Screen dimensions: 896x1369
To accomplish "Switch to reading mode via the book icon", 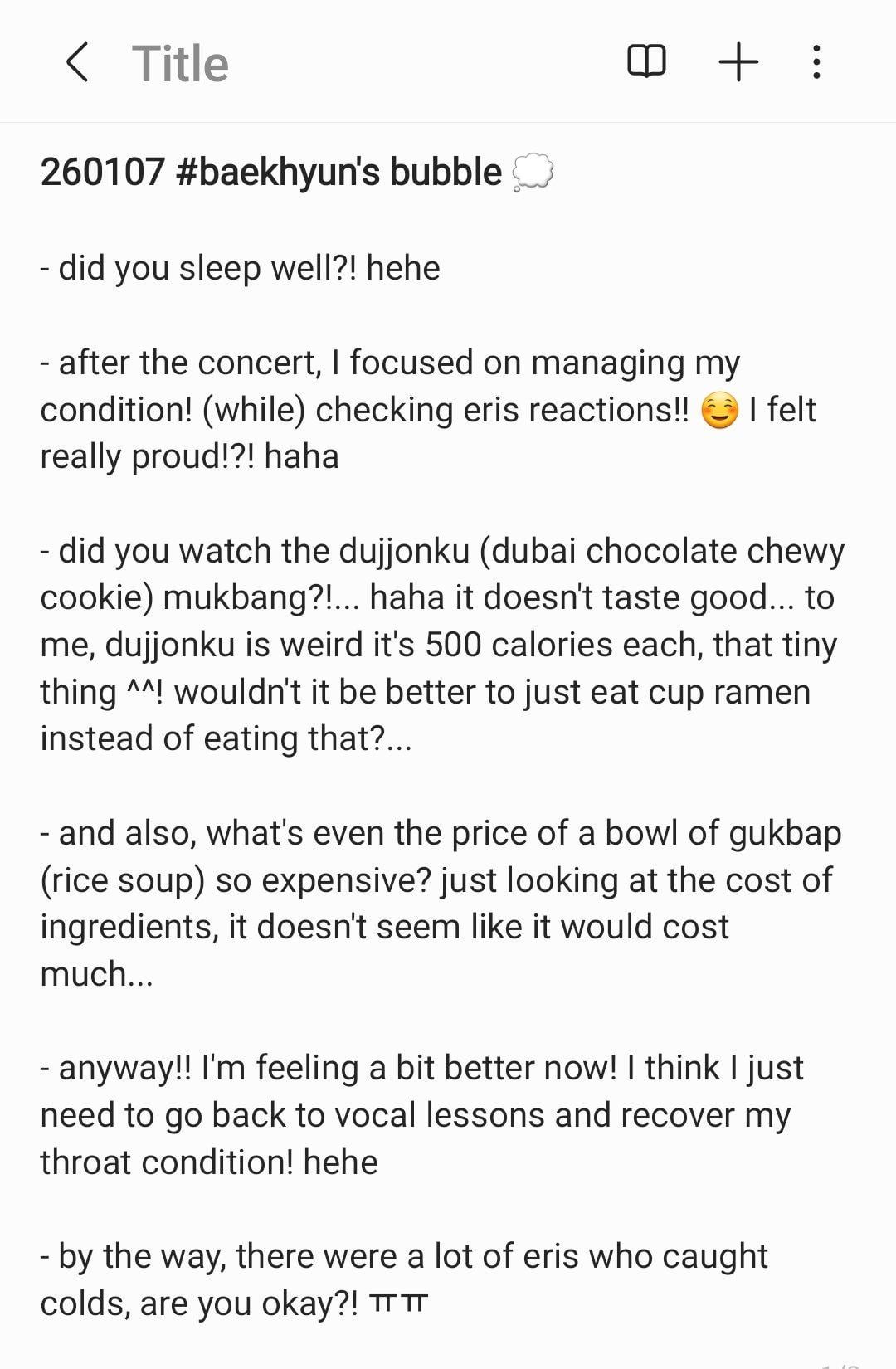I will (x=646, y=62).
